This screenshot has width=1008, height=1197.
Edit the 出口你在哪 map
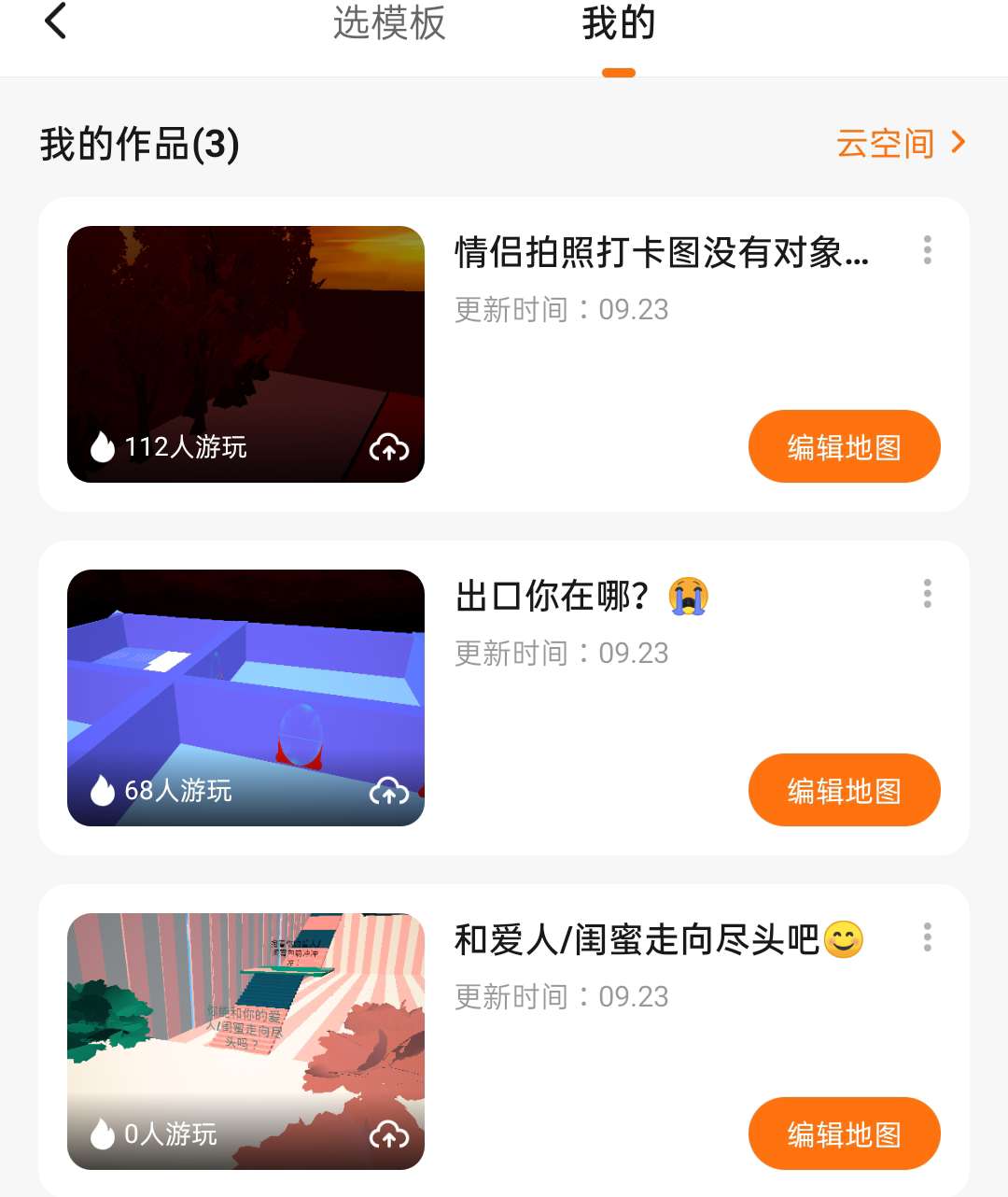tap(844, 791)
